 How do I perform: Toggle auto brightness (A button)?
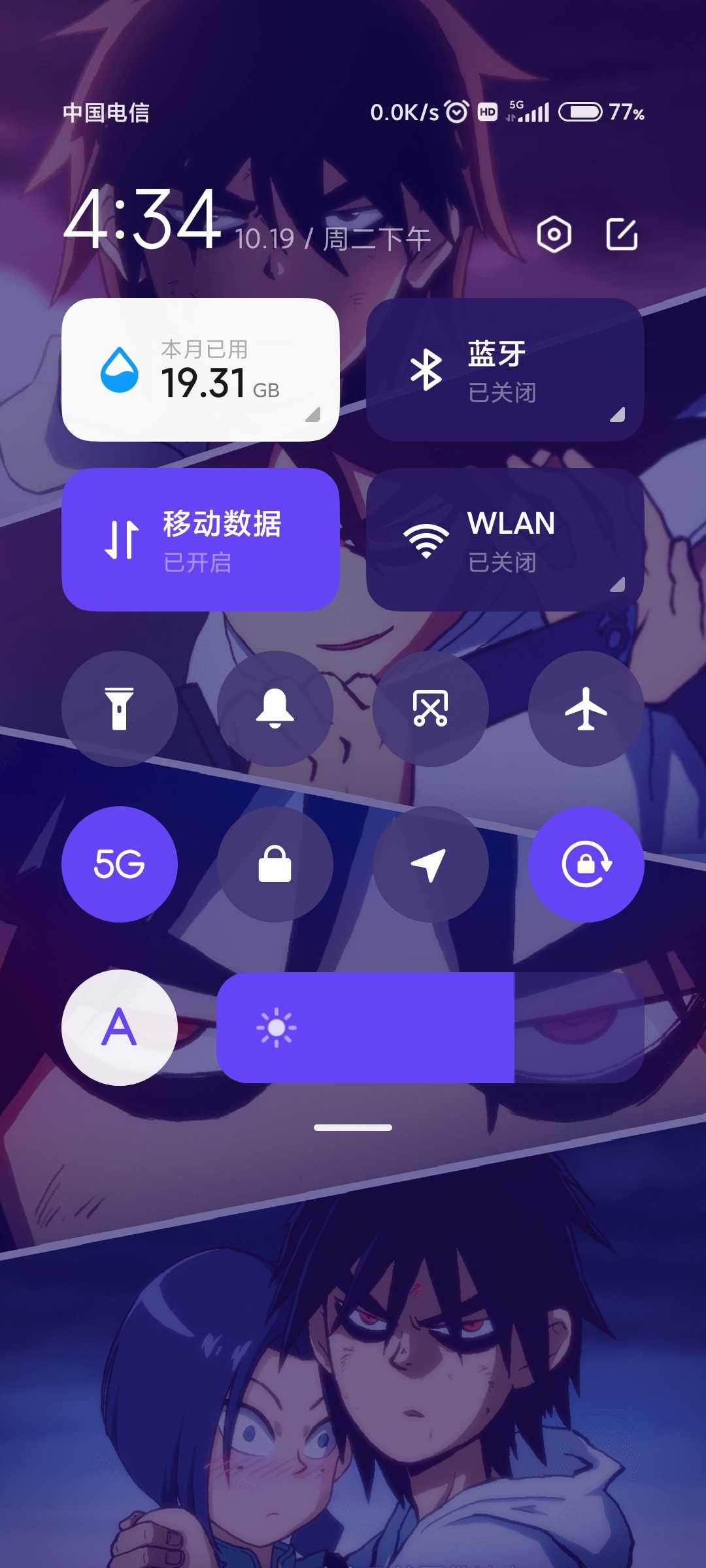click(120, 1028)
